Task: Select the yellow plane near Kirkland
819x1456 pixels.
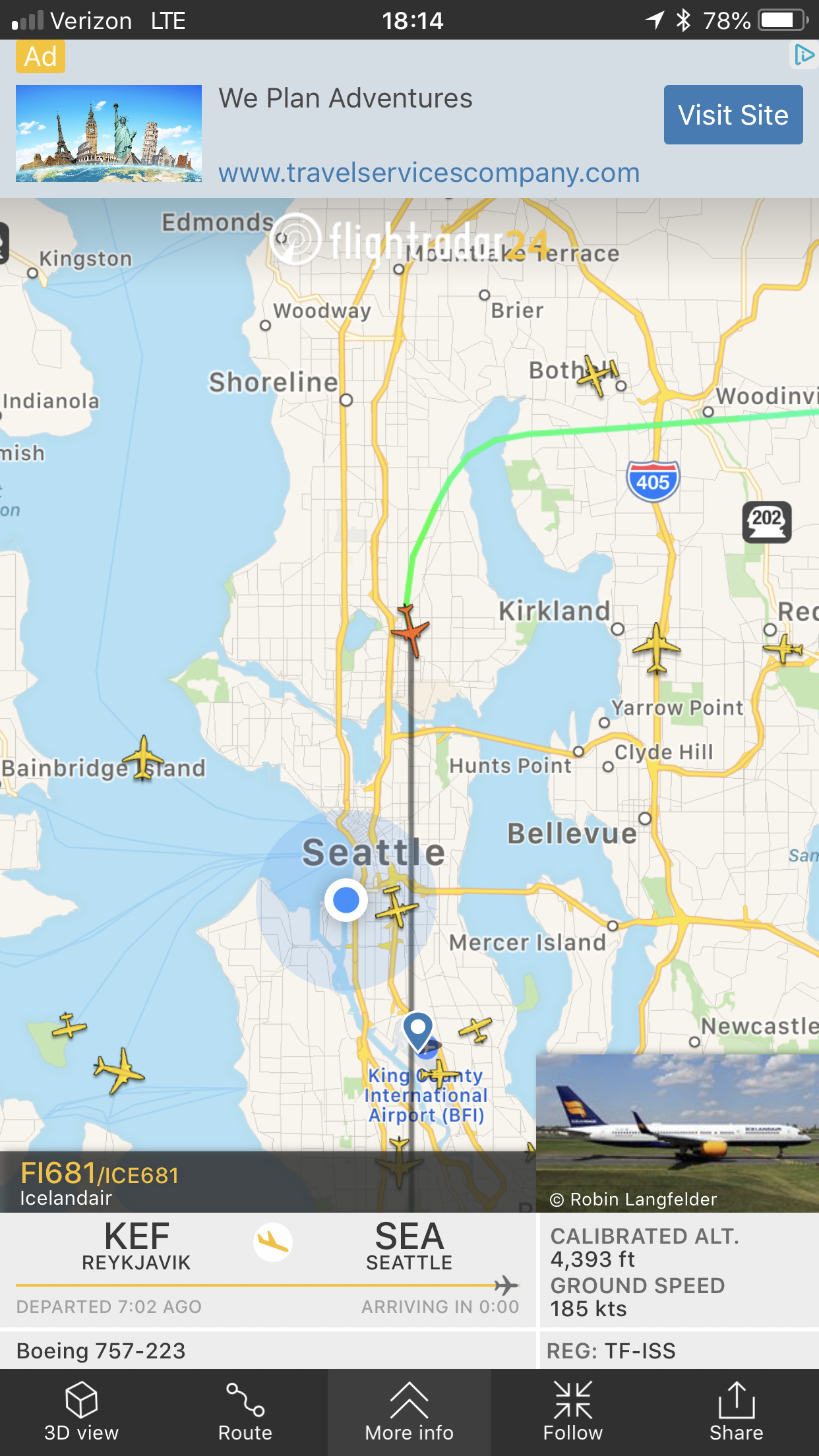Action: (656, 648)
